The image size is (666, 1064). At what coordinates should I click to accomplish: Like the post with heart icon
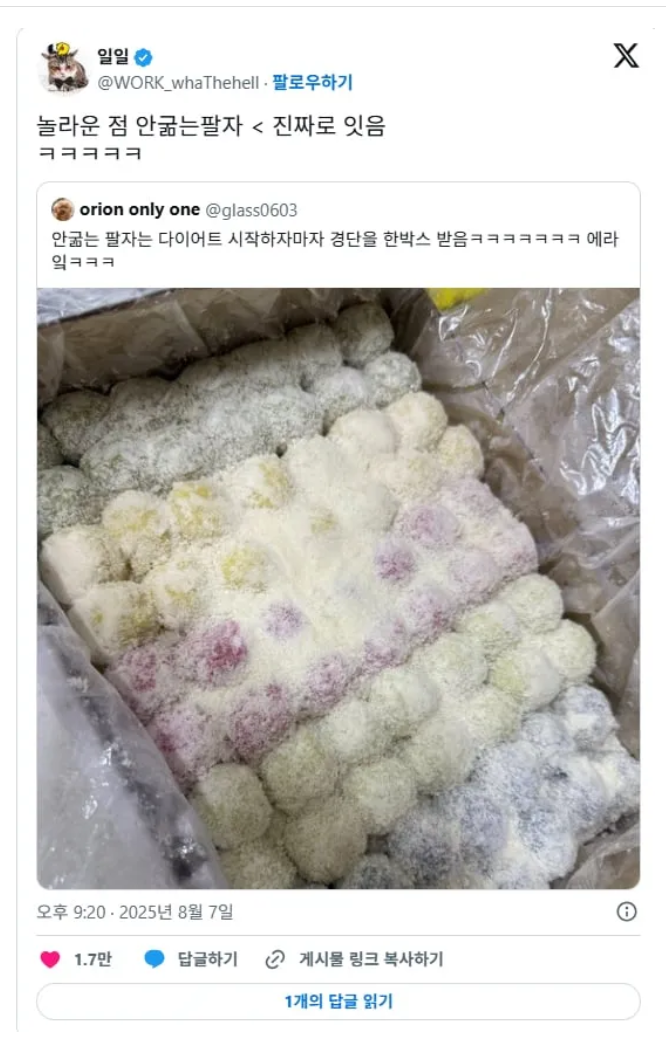click(x=50, y=959)
